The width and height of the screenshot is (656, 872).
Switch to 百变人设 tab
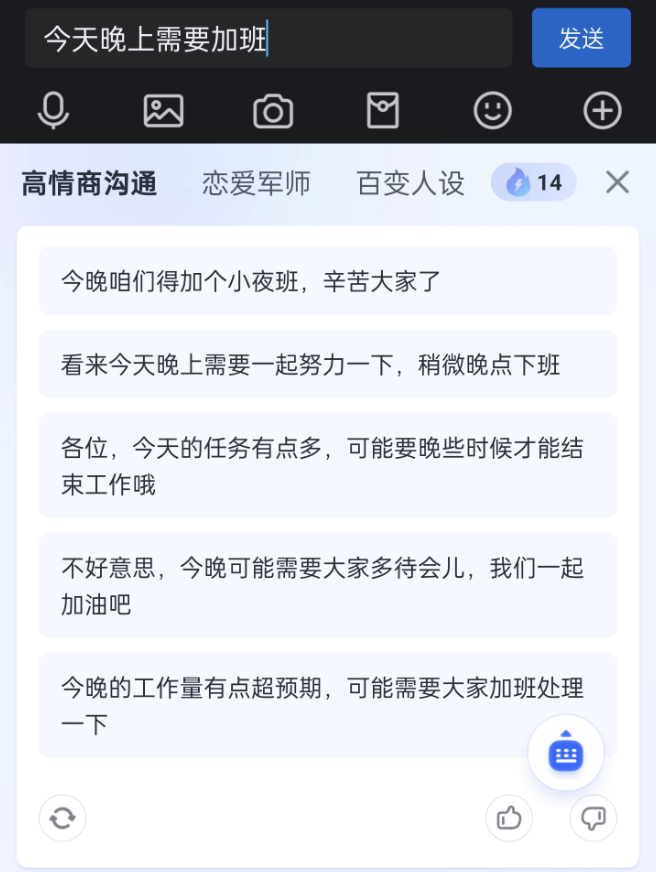pyautogui.click(x=410, y=183)
